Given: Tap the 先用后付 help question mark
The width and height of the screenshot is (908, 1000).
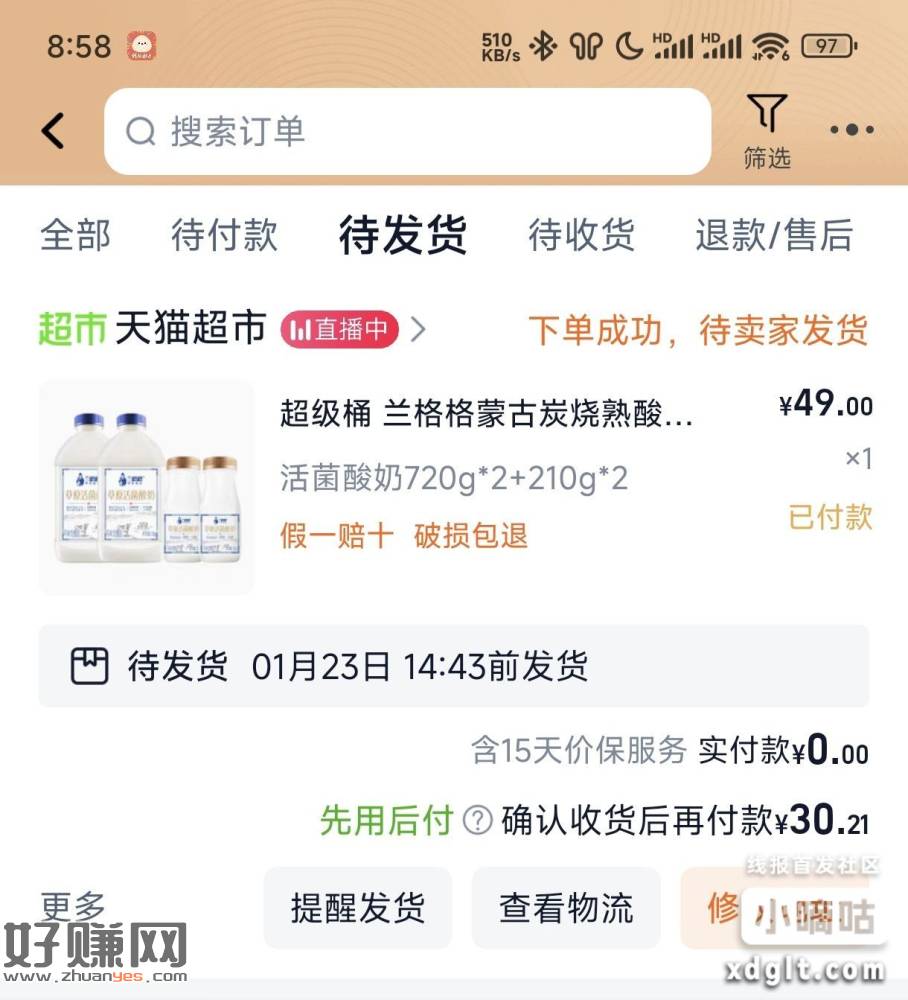Looking at the screenshot, I should coord(478,821).
